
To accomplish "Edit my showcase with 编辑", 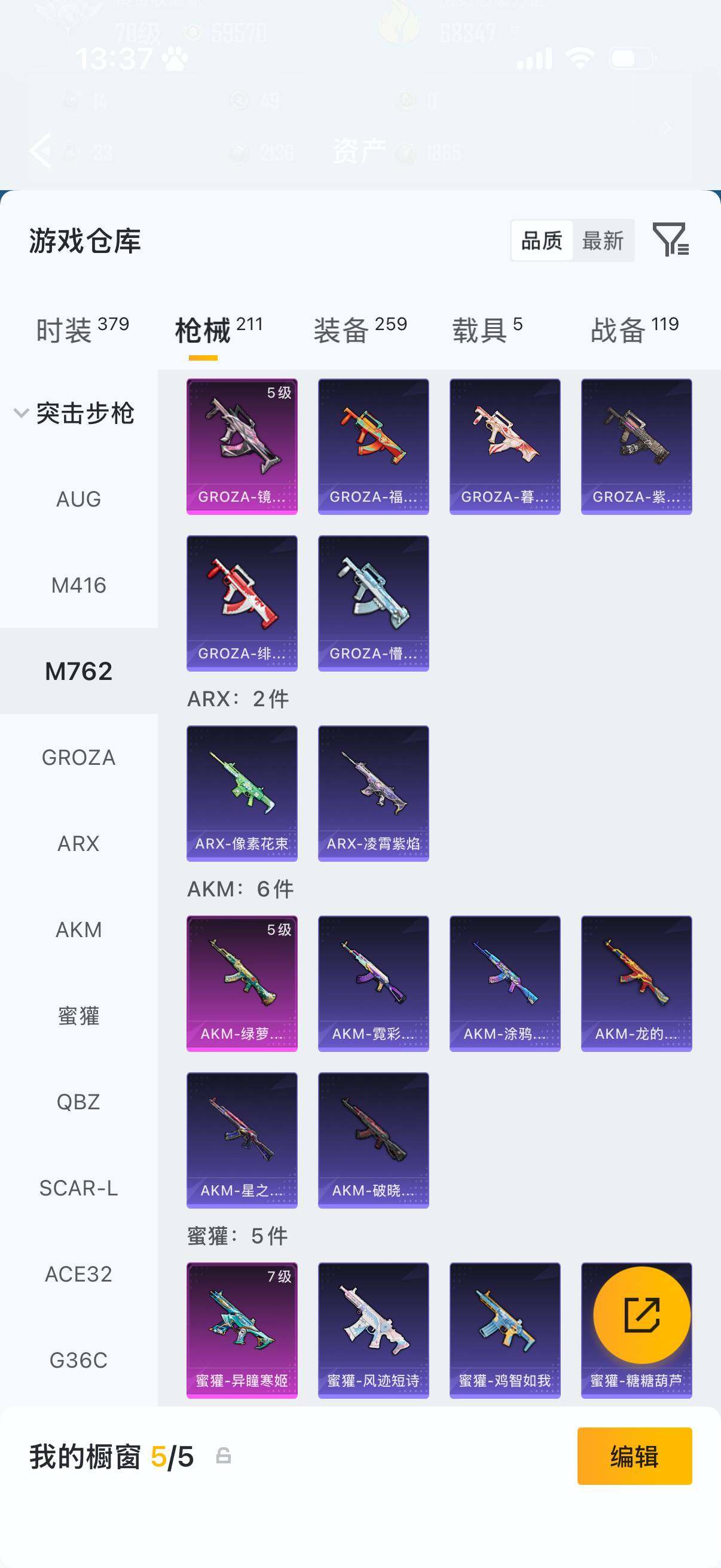I will click(634, 1457).
